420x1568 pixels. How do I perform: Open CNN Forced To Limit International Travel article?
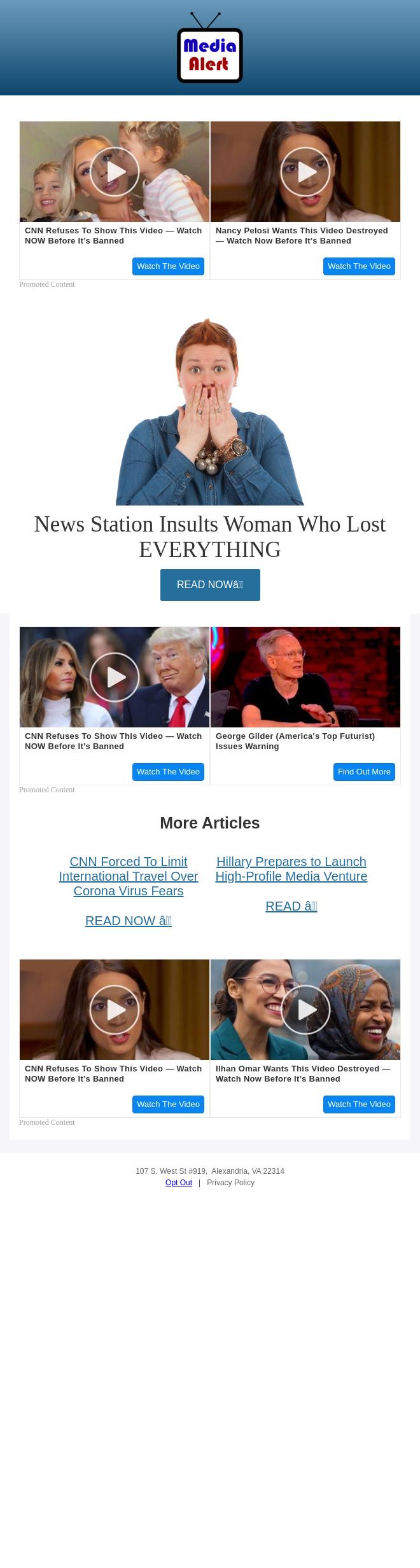[x=129, y=876]
